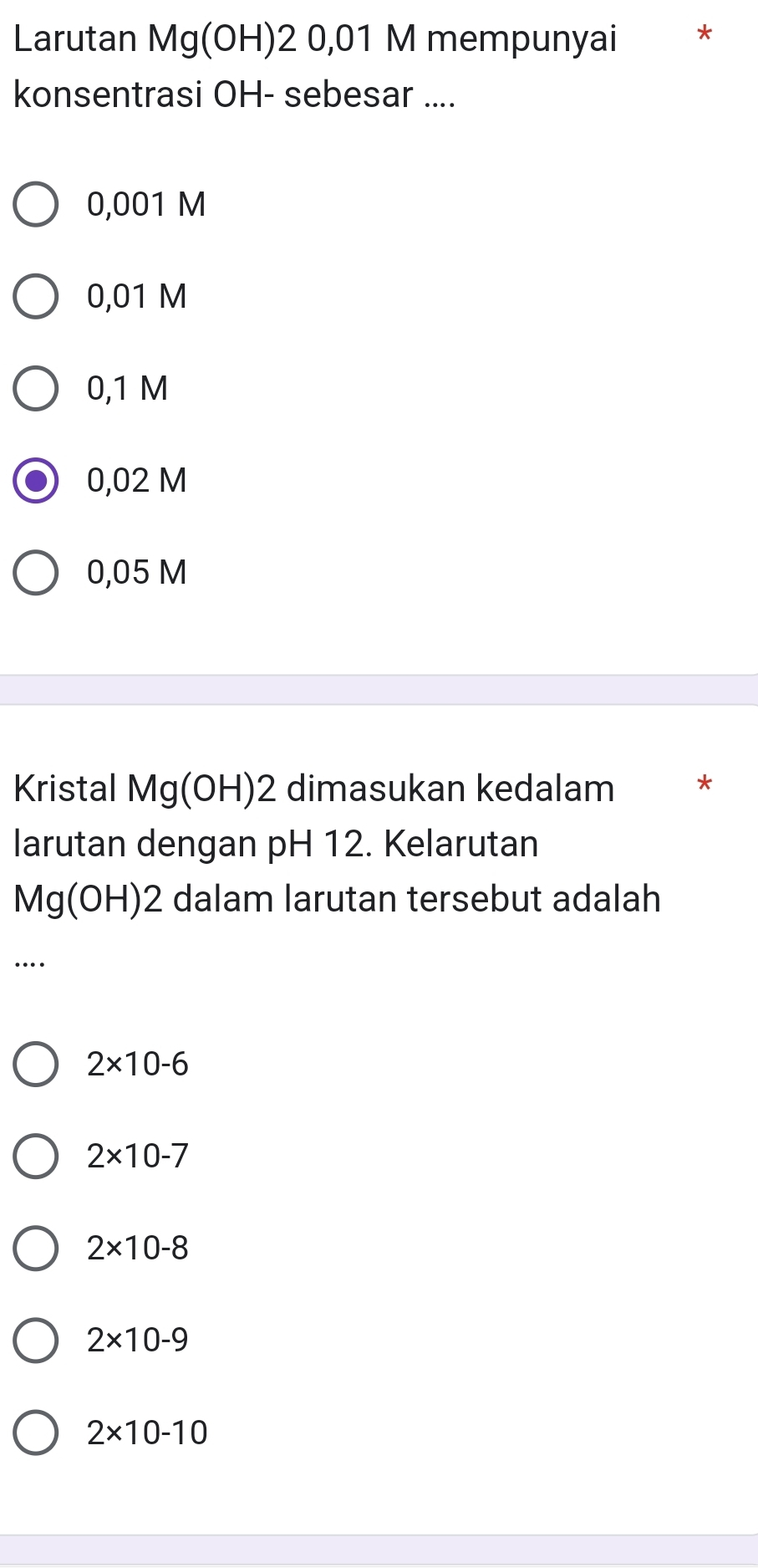Mark the 2×10-9 radio button
This screenshot has height=1568, width=758.
36,1341
